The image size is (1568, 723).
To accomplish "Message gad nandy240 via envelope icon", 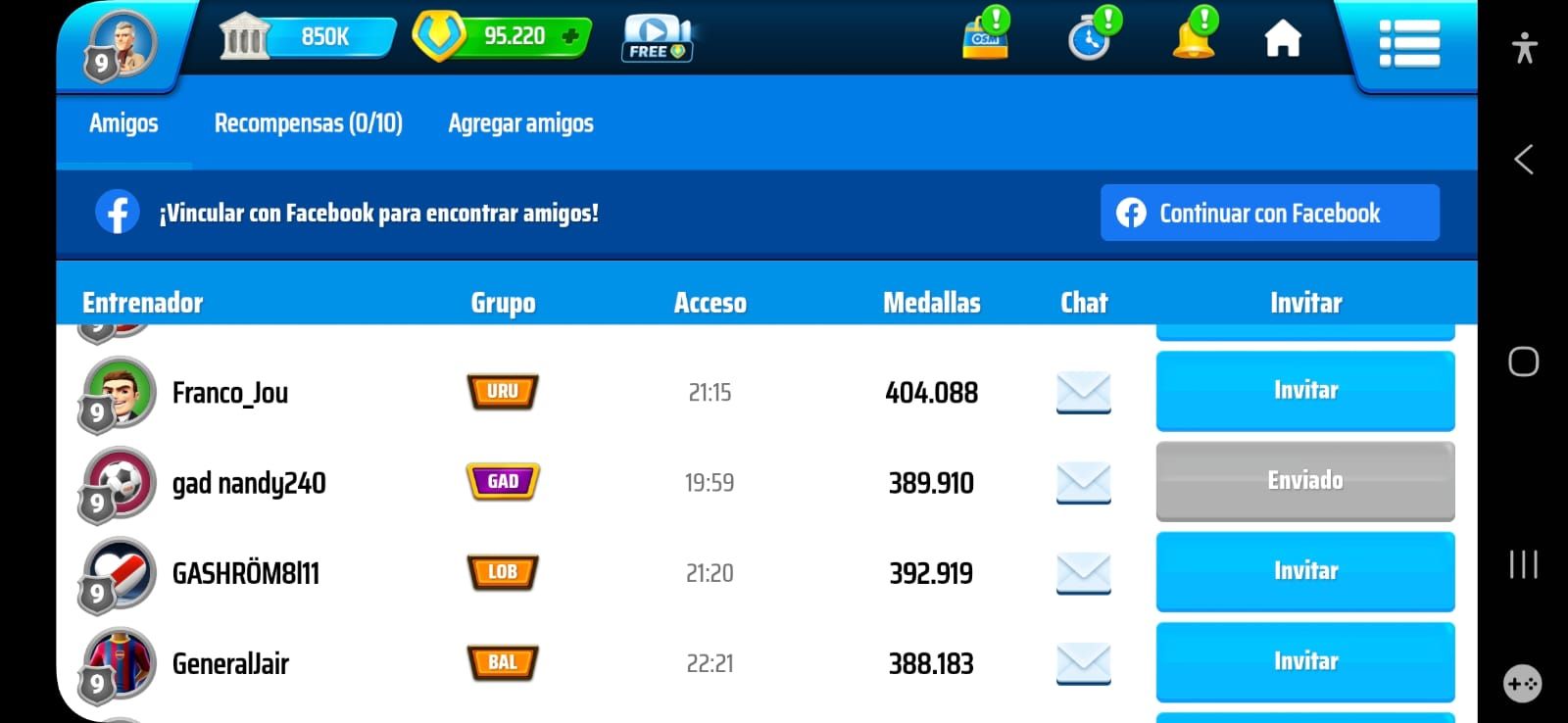I will [x=1083, y=482].
